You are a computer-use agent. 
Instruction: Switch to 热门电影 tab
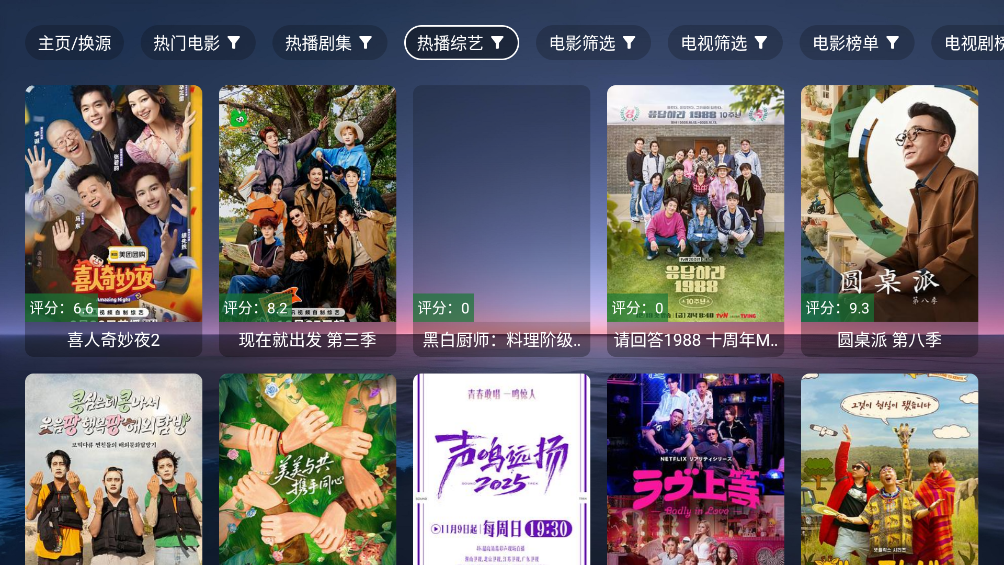197,43
